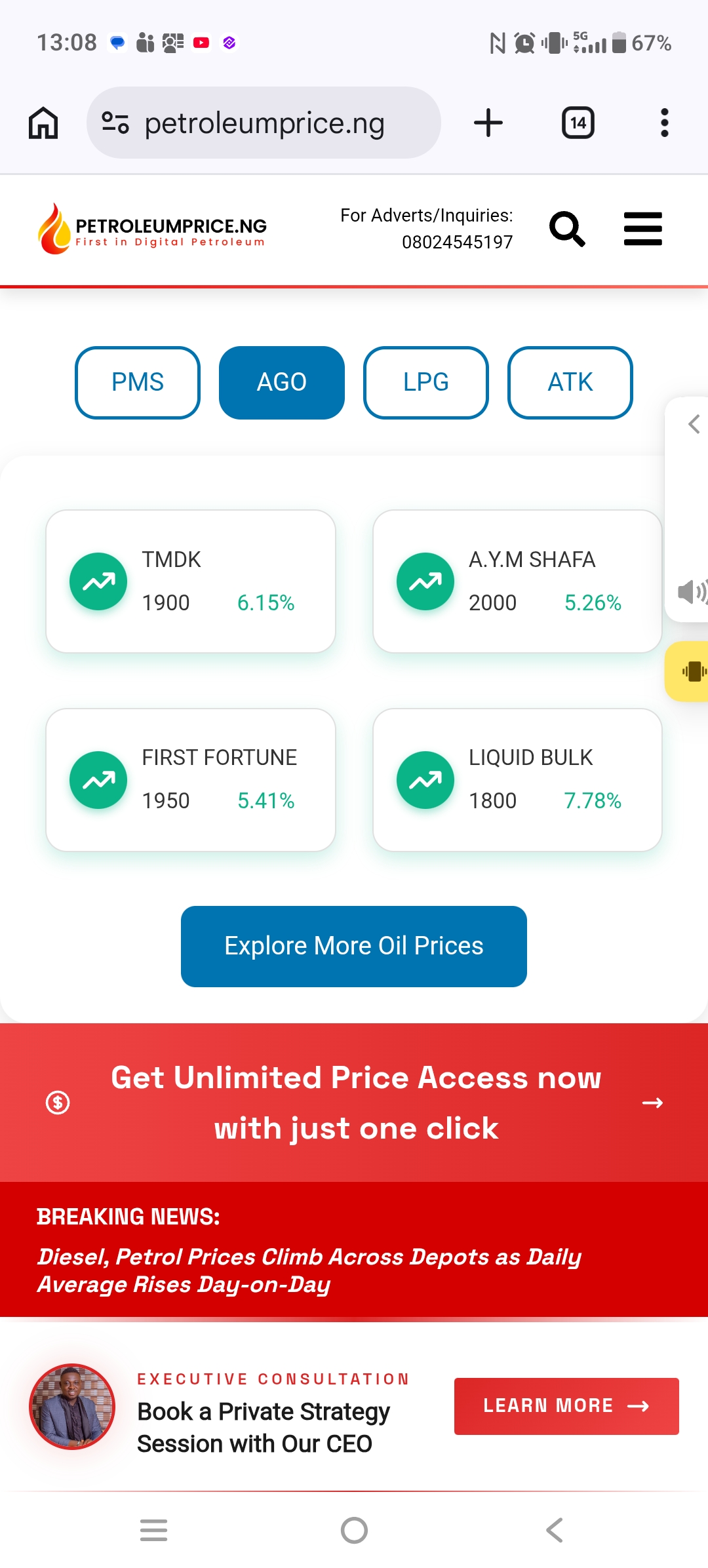This screenshot has width=708, height=1568.
Task: Open Get Unlimited Price Access banner
Action: pos(354,1103)
